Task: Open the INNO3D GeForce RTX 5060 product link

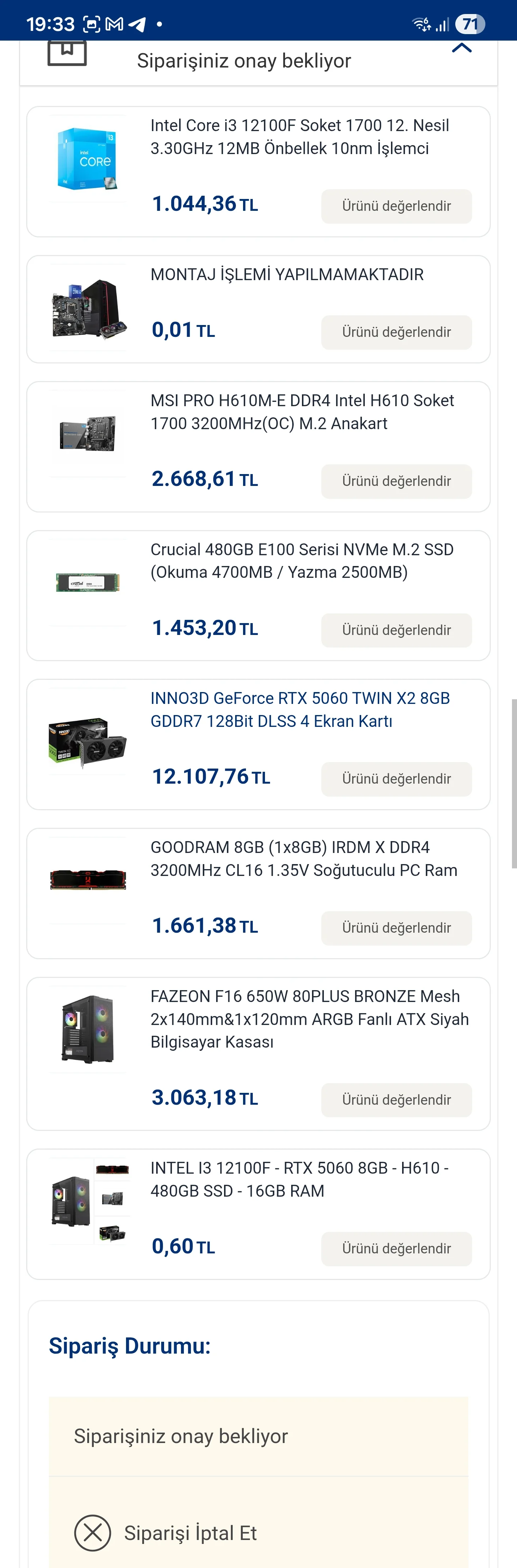Action: pyautogui.click(x=300, y=709)
